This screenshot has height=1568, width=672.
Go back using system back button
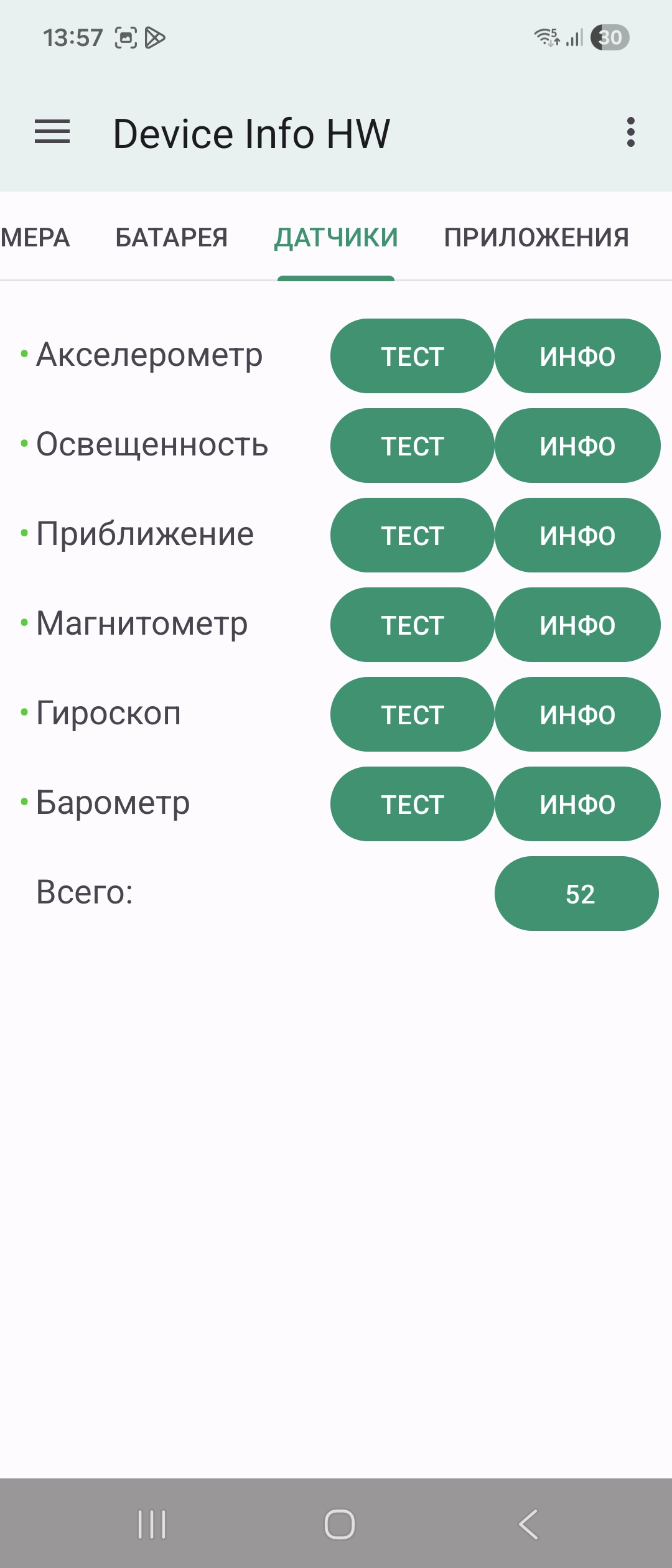coord(528,1524)
